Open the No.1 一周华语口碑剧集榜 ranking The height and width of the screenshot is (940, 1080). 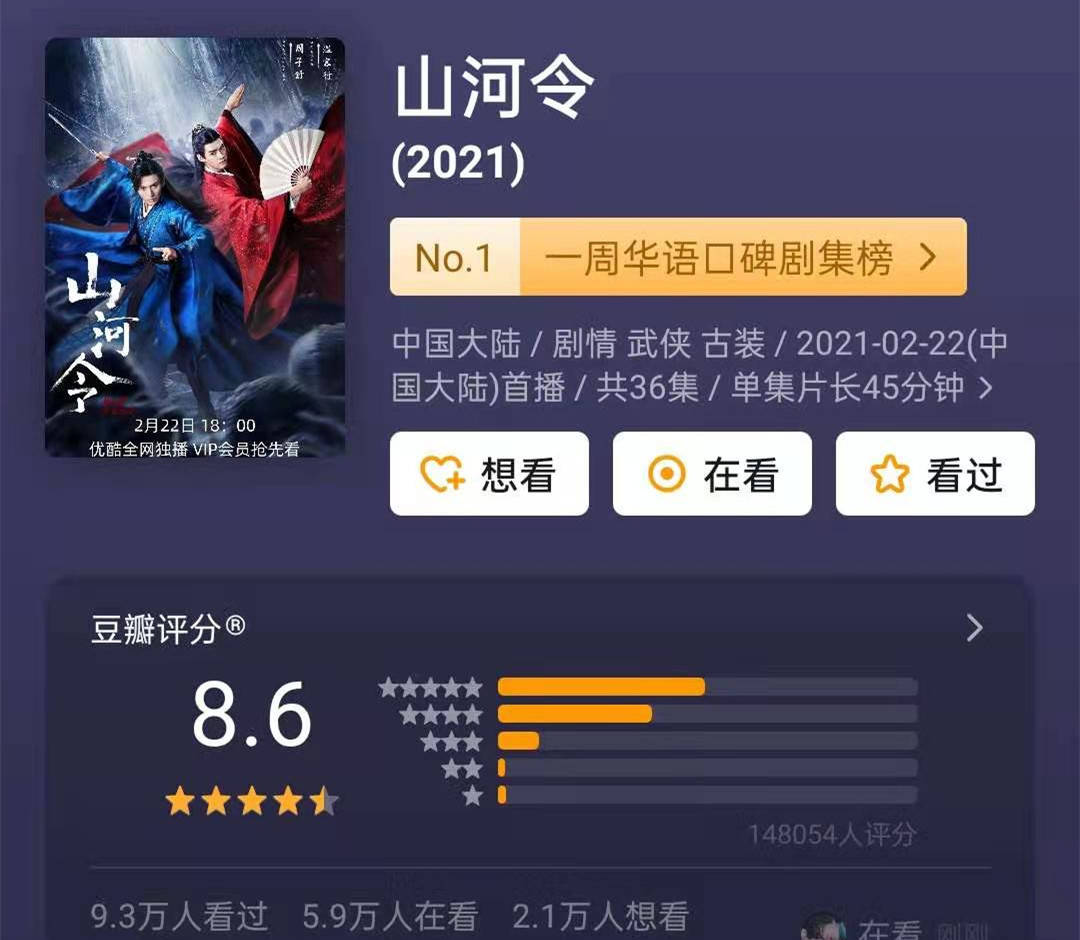click(x=678, y=258)
